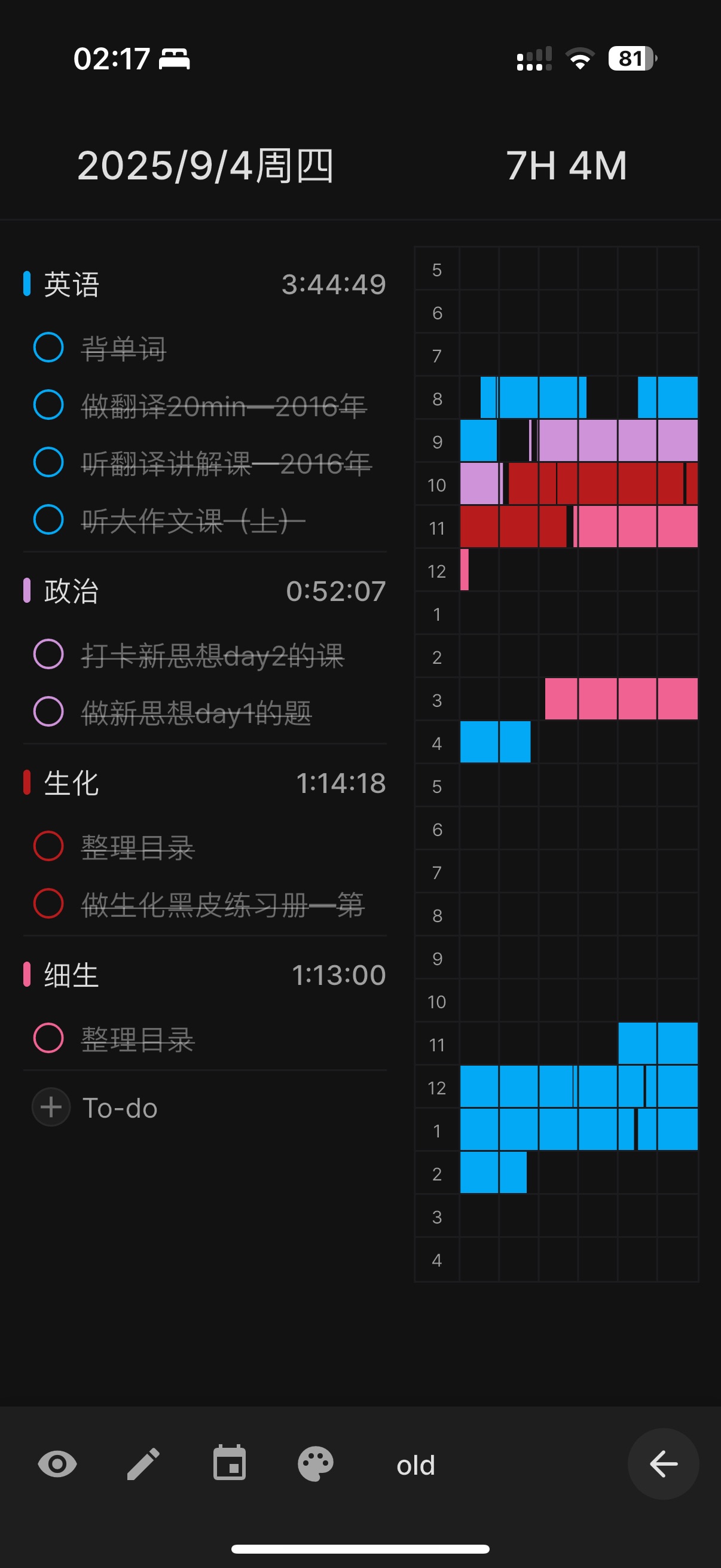Toggle the 听翻译讲解课—2016年 task circle
This screenshot has height=1568, width=721.
48,463
